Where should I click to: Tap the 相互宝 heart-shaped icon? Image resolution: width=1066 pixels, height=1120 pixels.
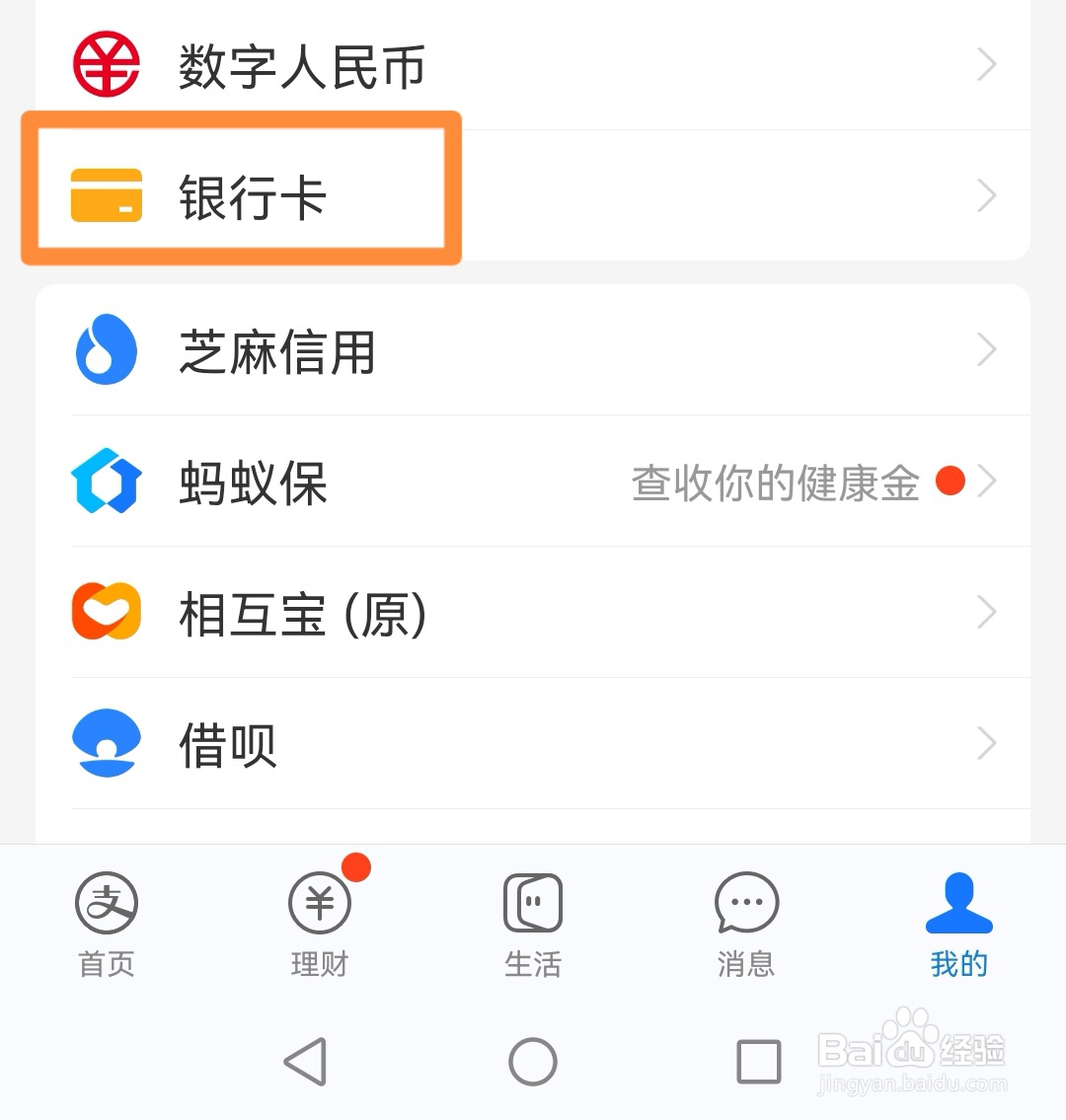pyautogui.click(x=106, y=612)
